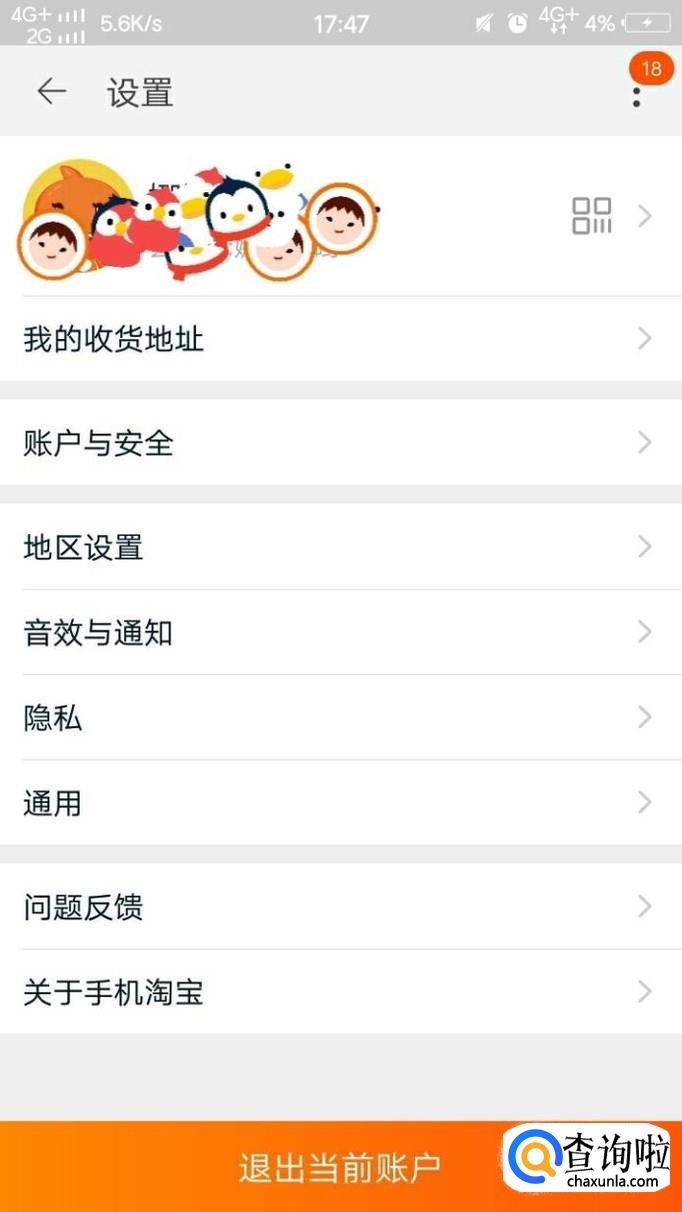Image resolution: width=682 pixels, height=1212 pixels.
Task: Open 账户与安全 settings
Action: (340, 442)
